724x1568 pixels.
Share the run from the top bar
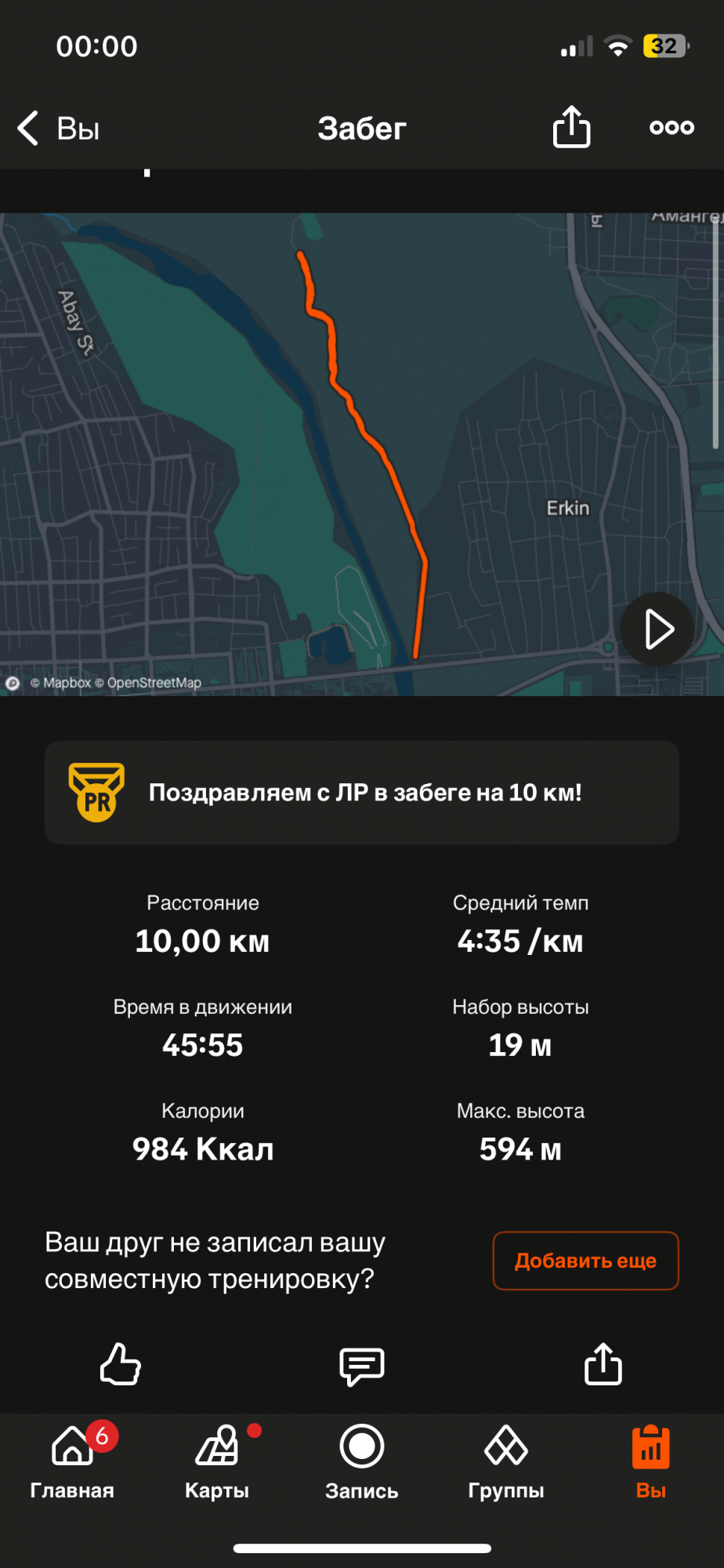[571, 127]
